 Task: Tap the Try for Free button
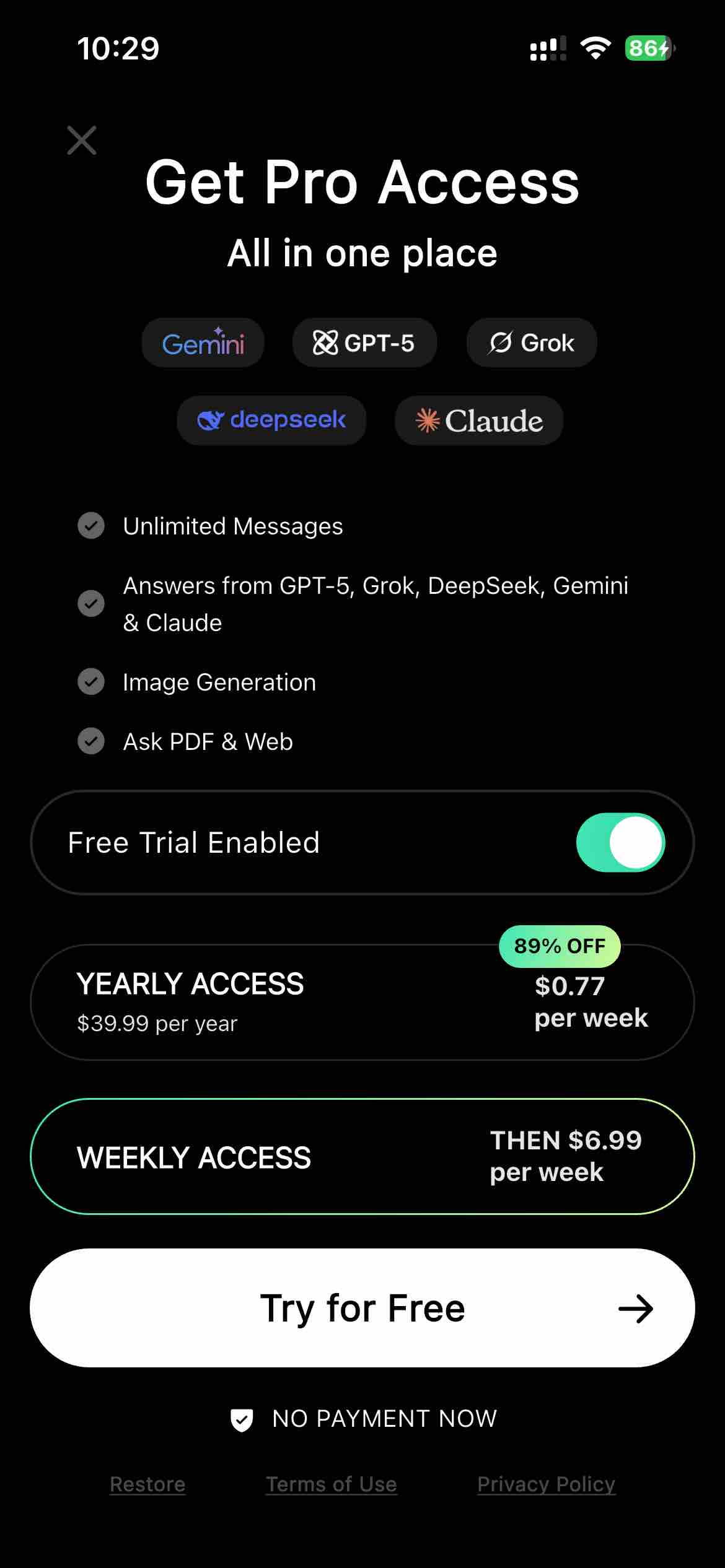(362, 1308)
